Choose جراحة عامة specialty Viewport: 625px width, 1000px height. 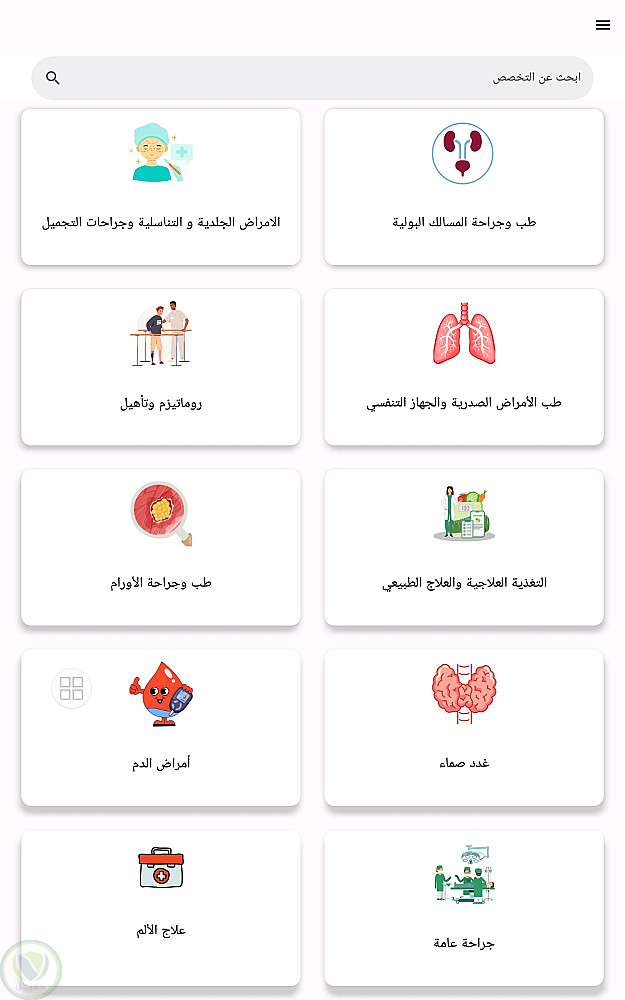point(464,907)
